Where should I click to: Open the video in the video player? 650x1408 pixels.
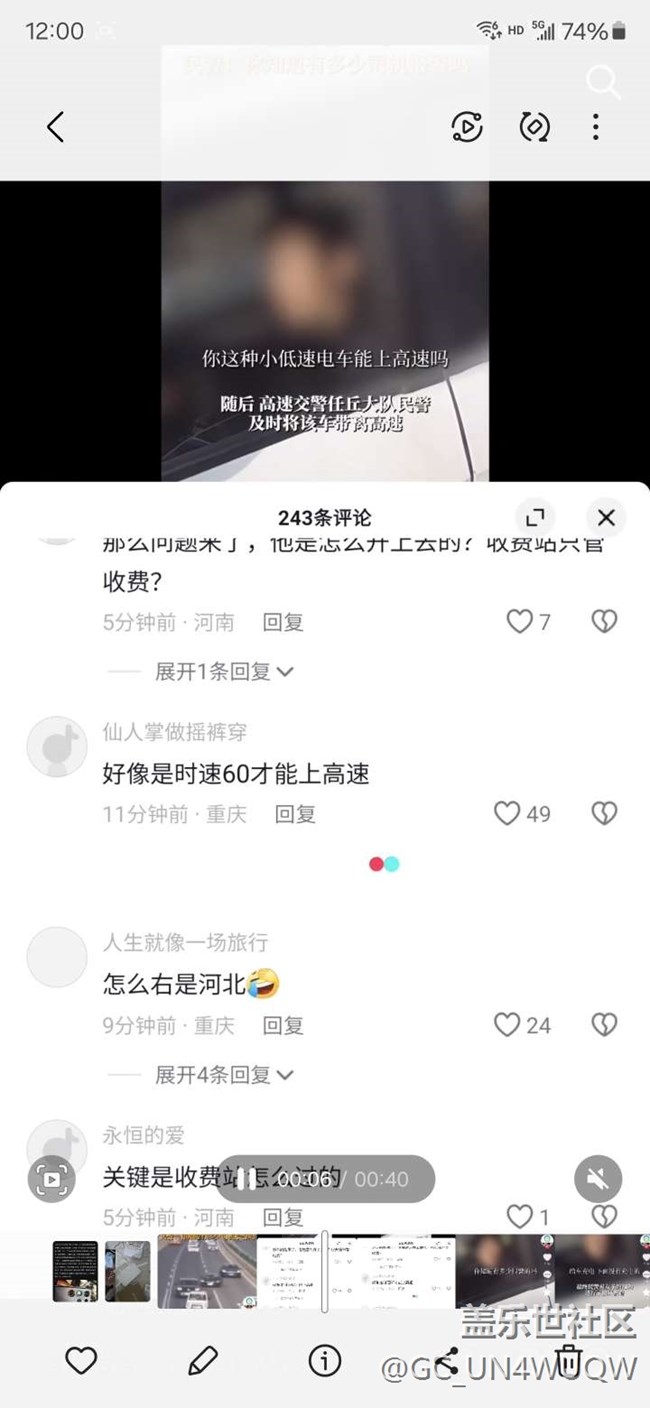click(x=467, y=127)
